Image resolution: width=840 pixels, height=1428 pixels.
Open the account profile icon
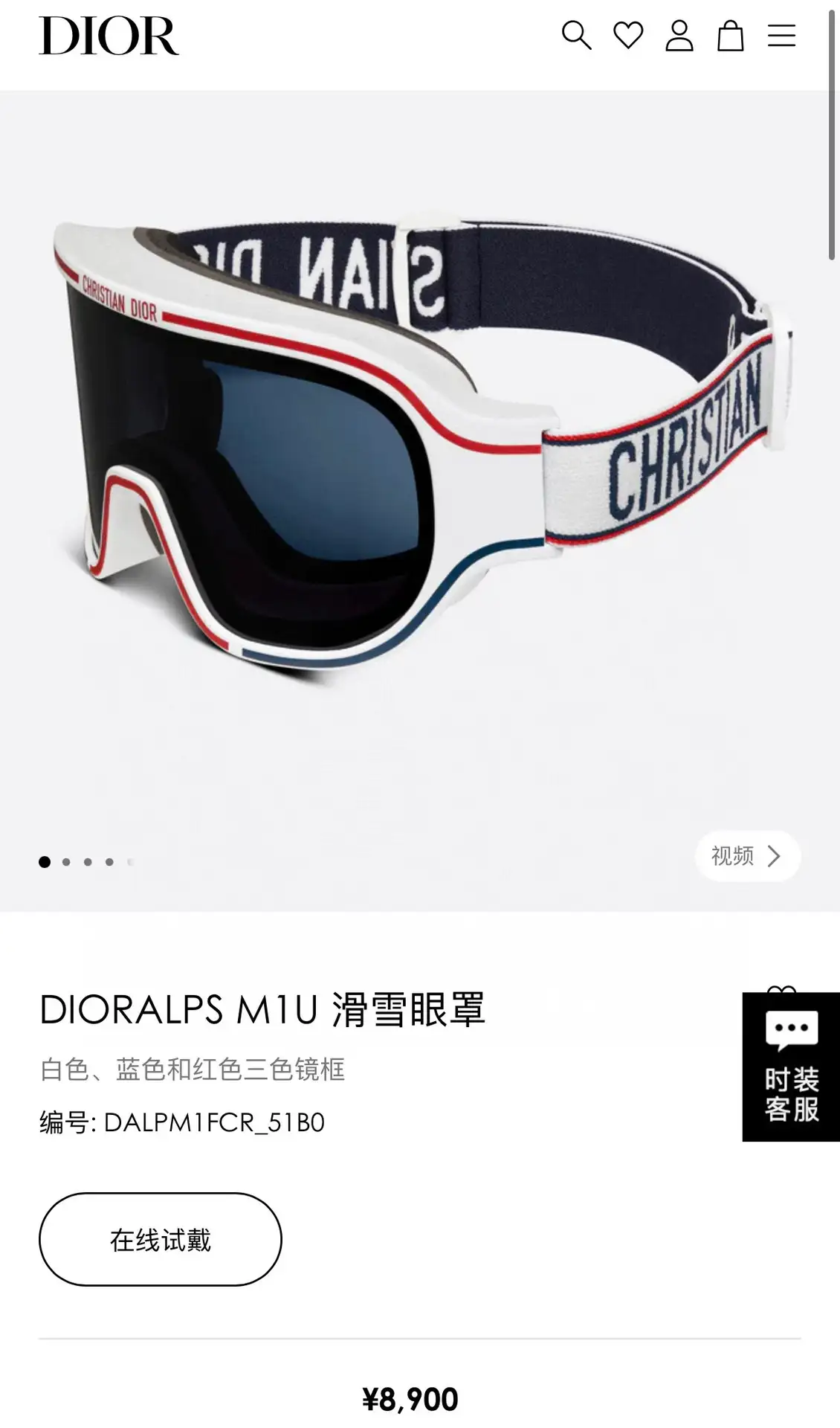click(679, 36)
